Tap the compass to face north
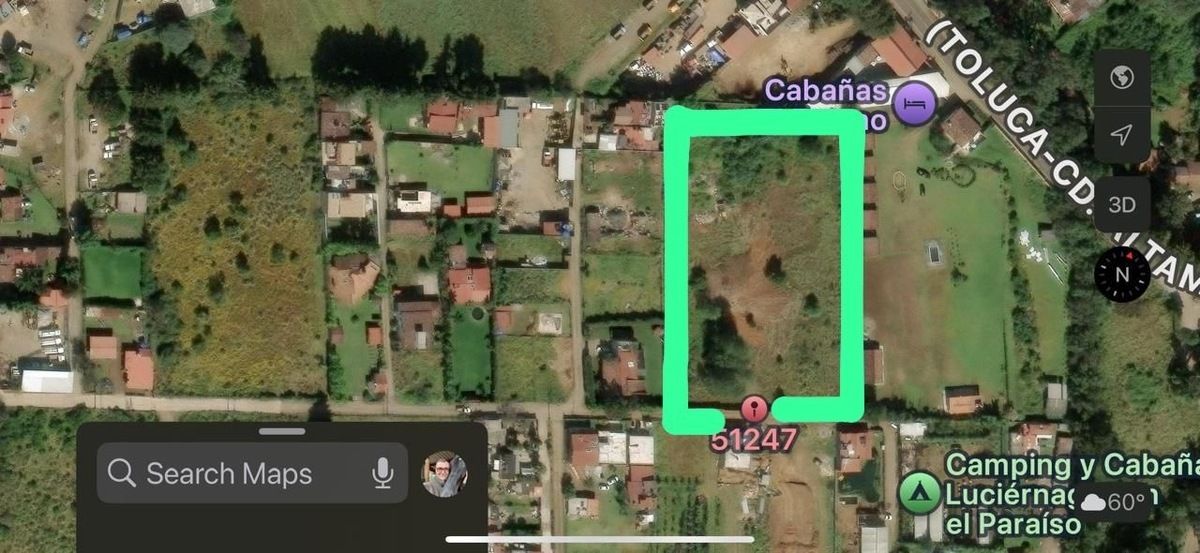 [1120, 273]
